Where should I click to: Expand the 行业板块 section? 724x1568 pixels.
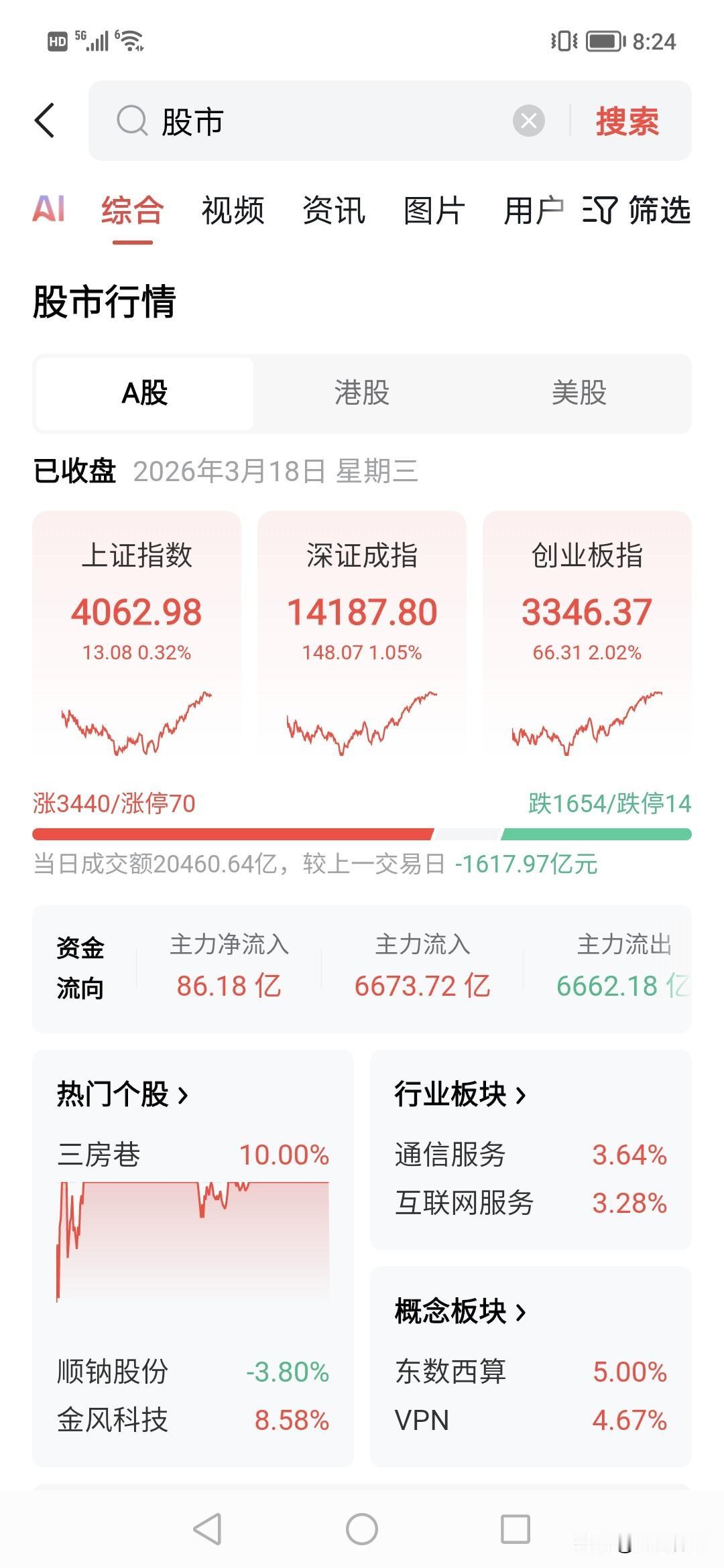(459, 1093)
